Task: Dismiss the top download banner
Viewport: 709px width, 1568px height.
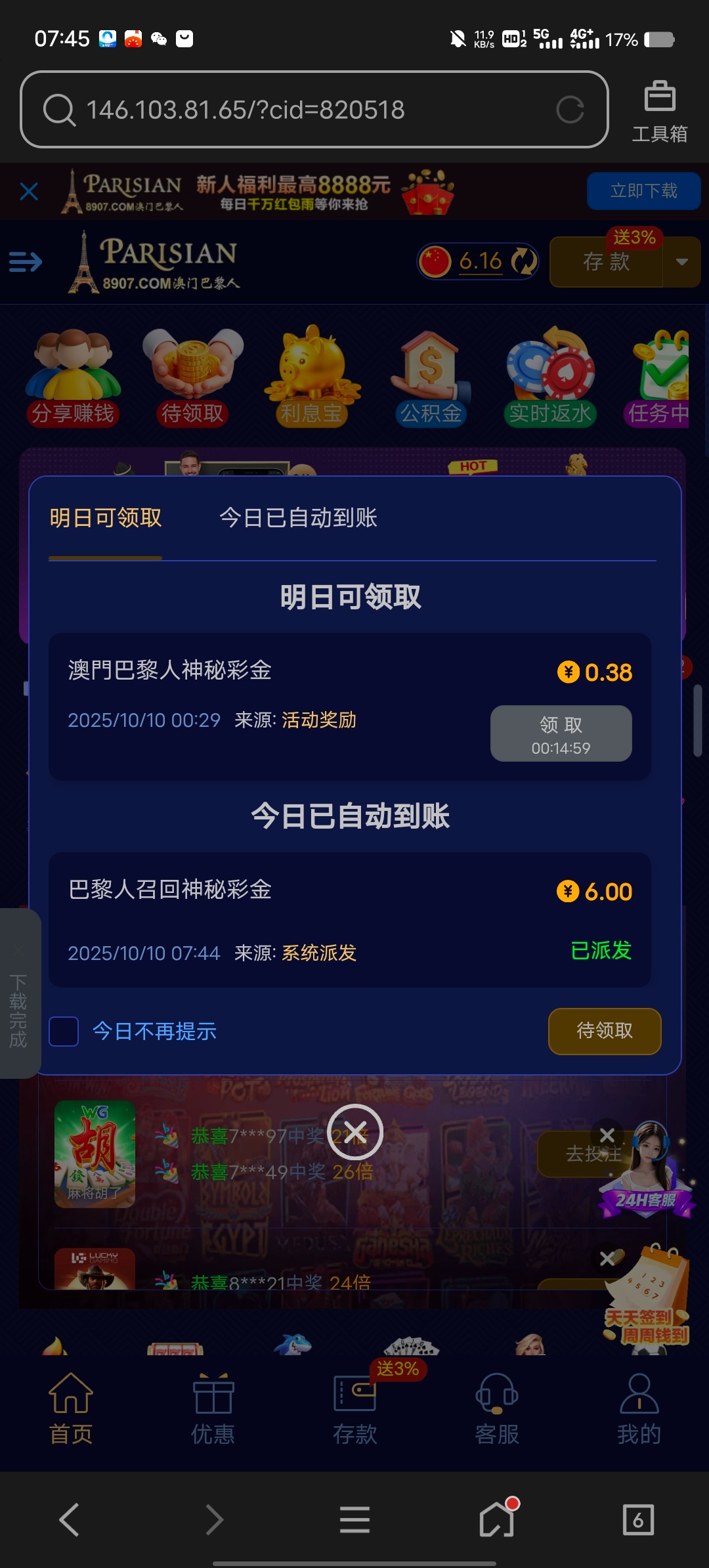Action: pyautogui.click(x=29, y=192)
